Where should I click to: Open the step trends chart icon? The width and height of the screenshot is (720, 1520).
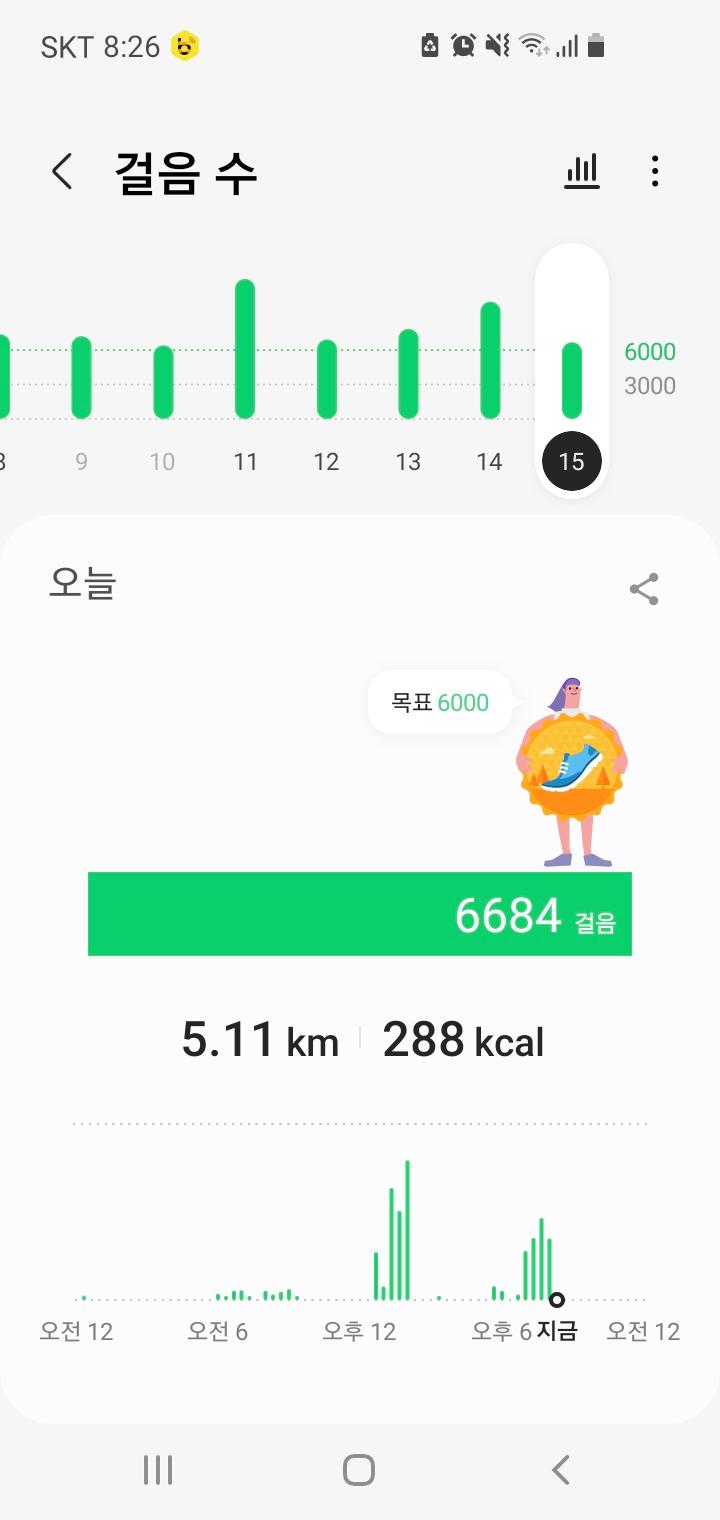click(x=581, y=172)
